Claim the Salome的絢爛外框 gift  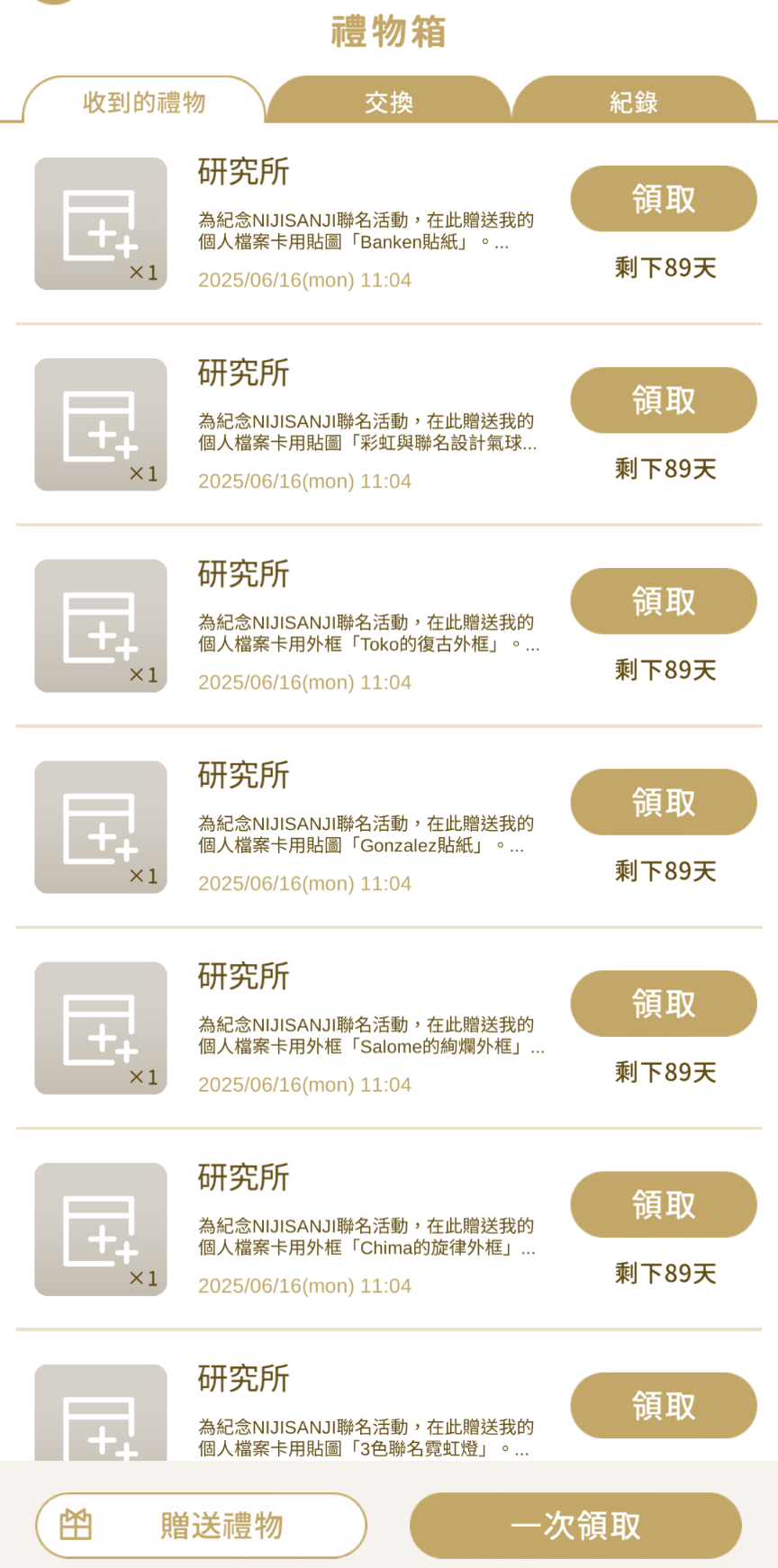664,1004
